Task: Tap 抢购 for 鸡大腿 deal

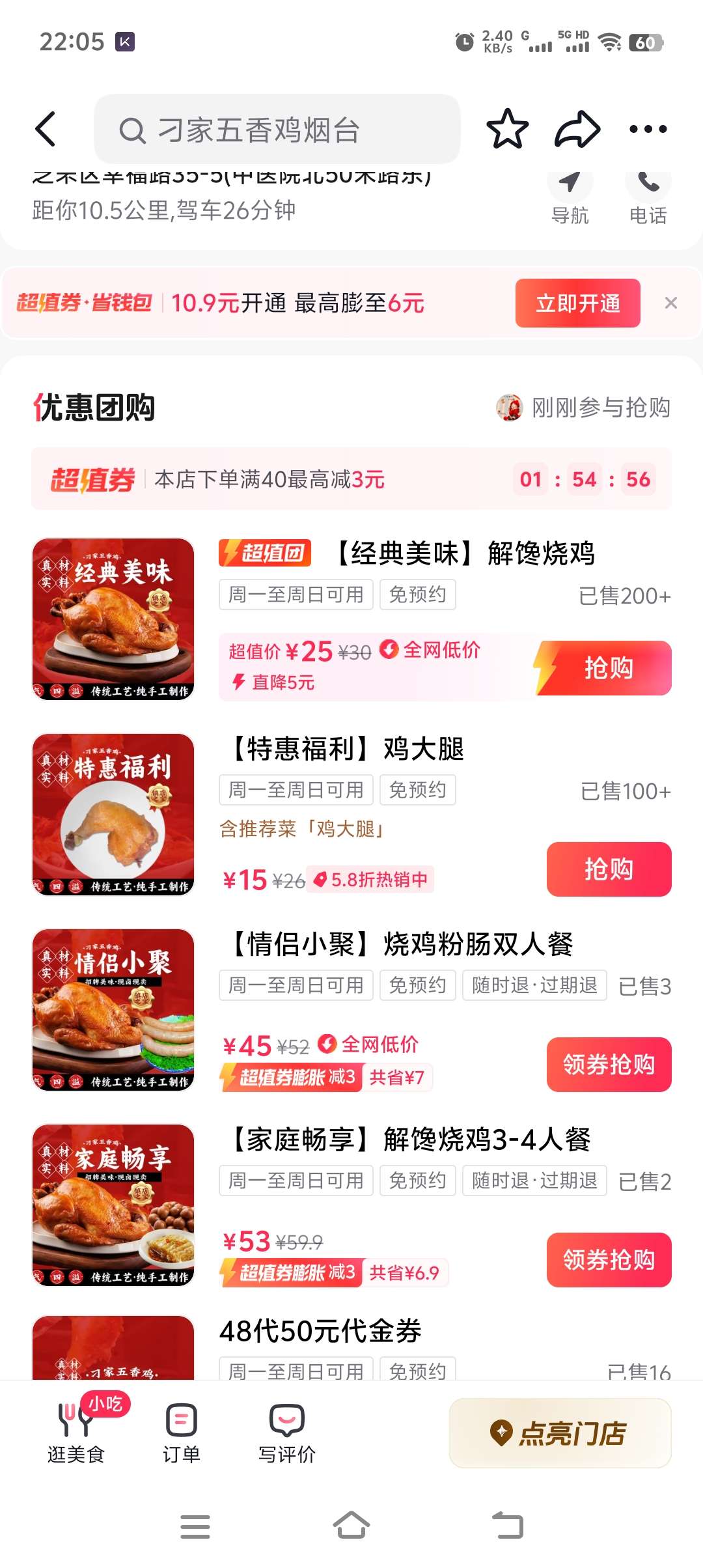Action: coord(609,869)
